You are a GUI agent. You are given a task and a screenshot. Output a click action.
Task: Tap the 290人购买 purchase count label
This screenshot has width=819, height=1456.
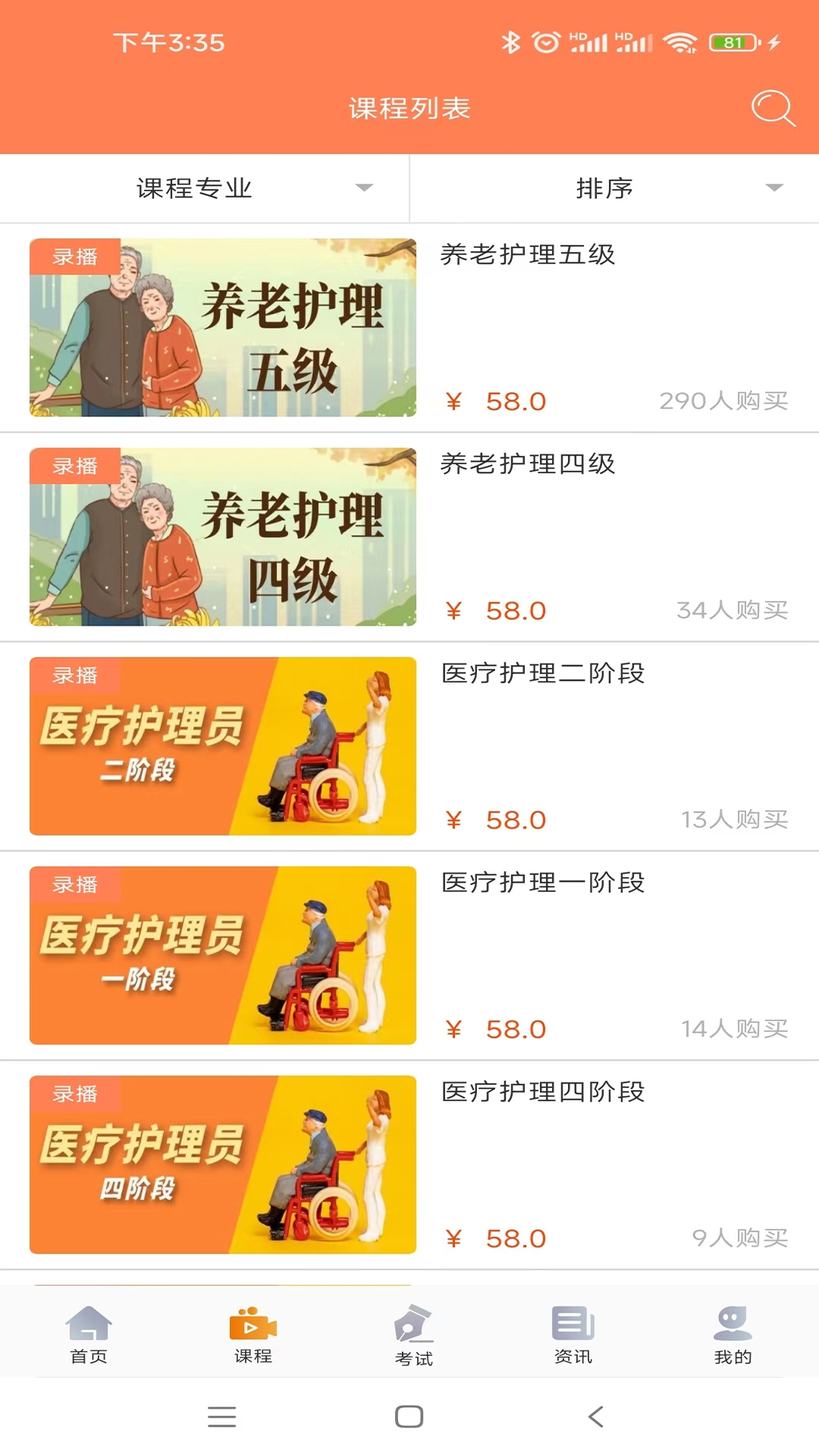pyautogui.click(x=724, y=402)
